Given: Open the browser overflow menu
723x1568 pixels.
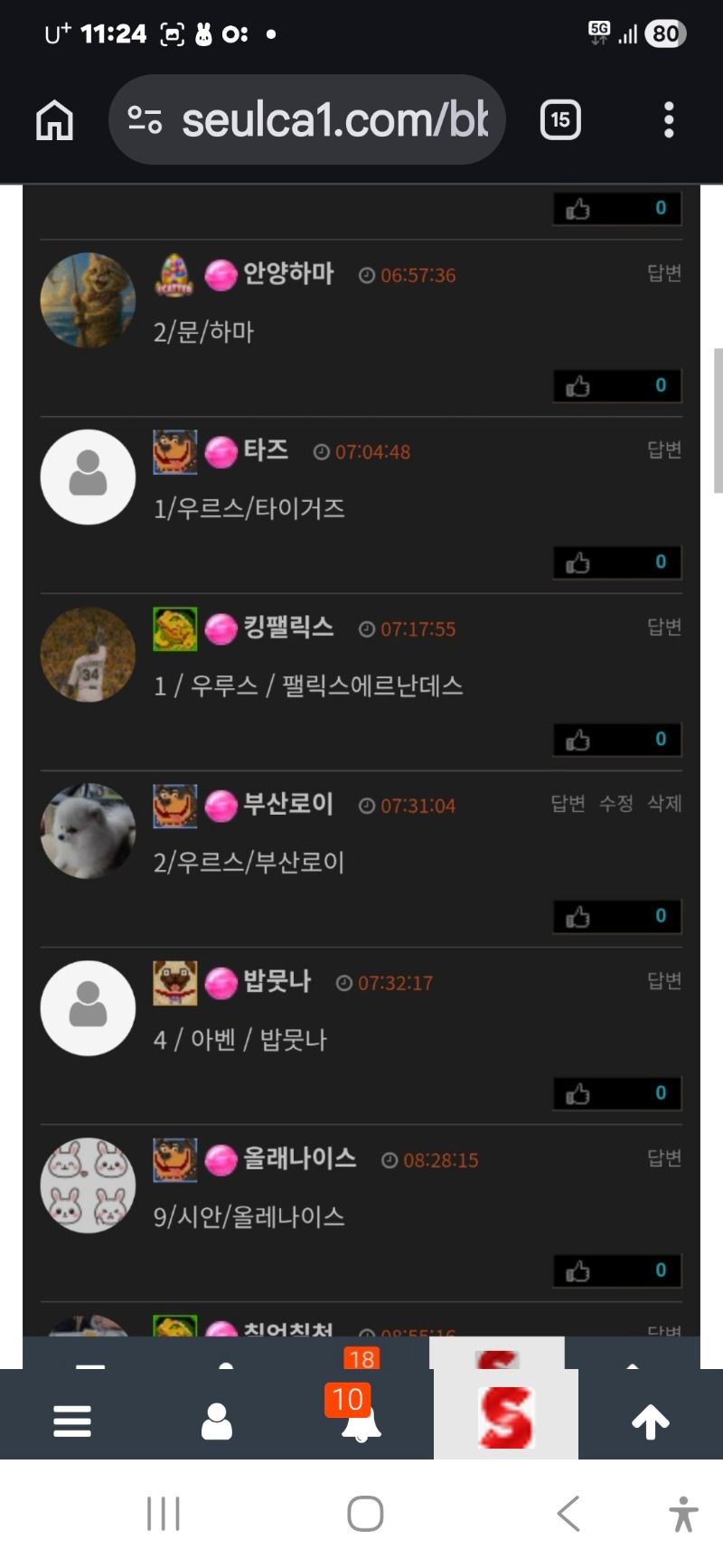Looking at the screenshot, I should 669,120.
